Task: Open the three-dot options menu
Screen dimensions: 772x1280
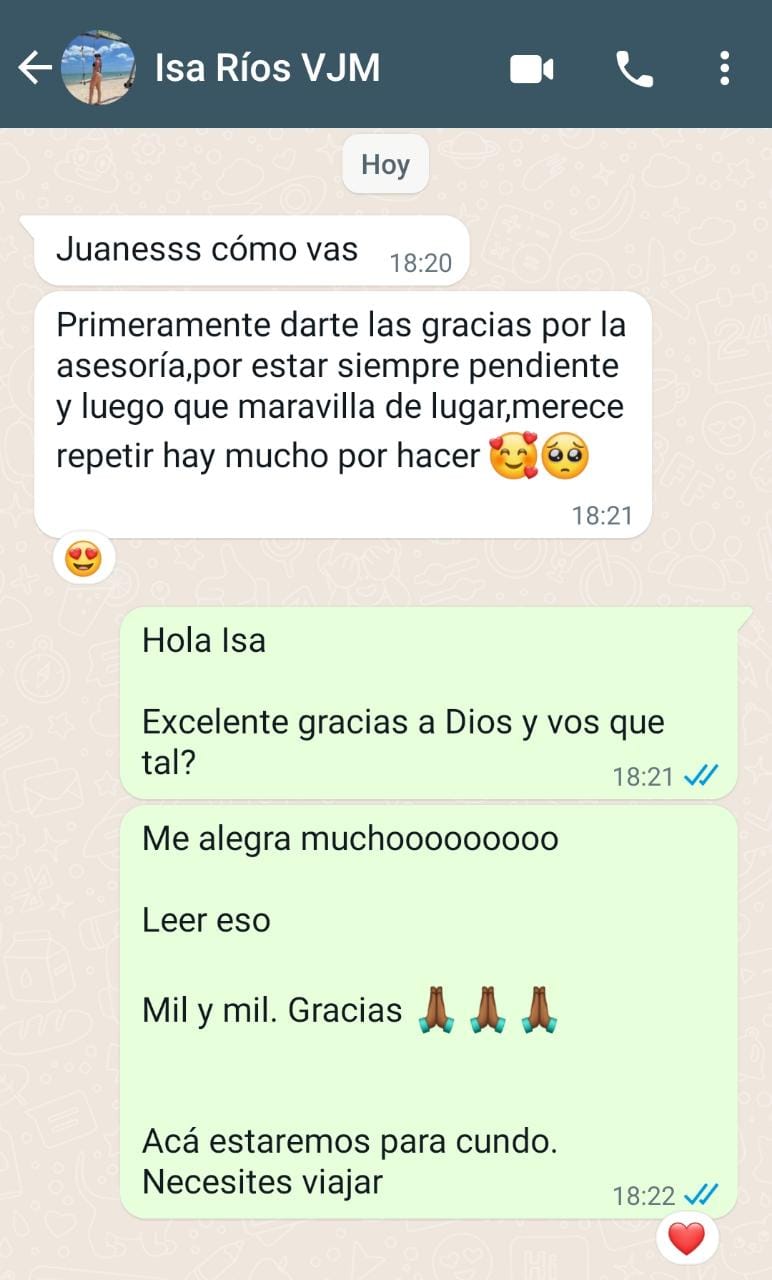Action: click(724, 67)
